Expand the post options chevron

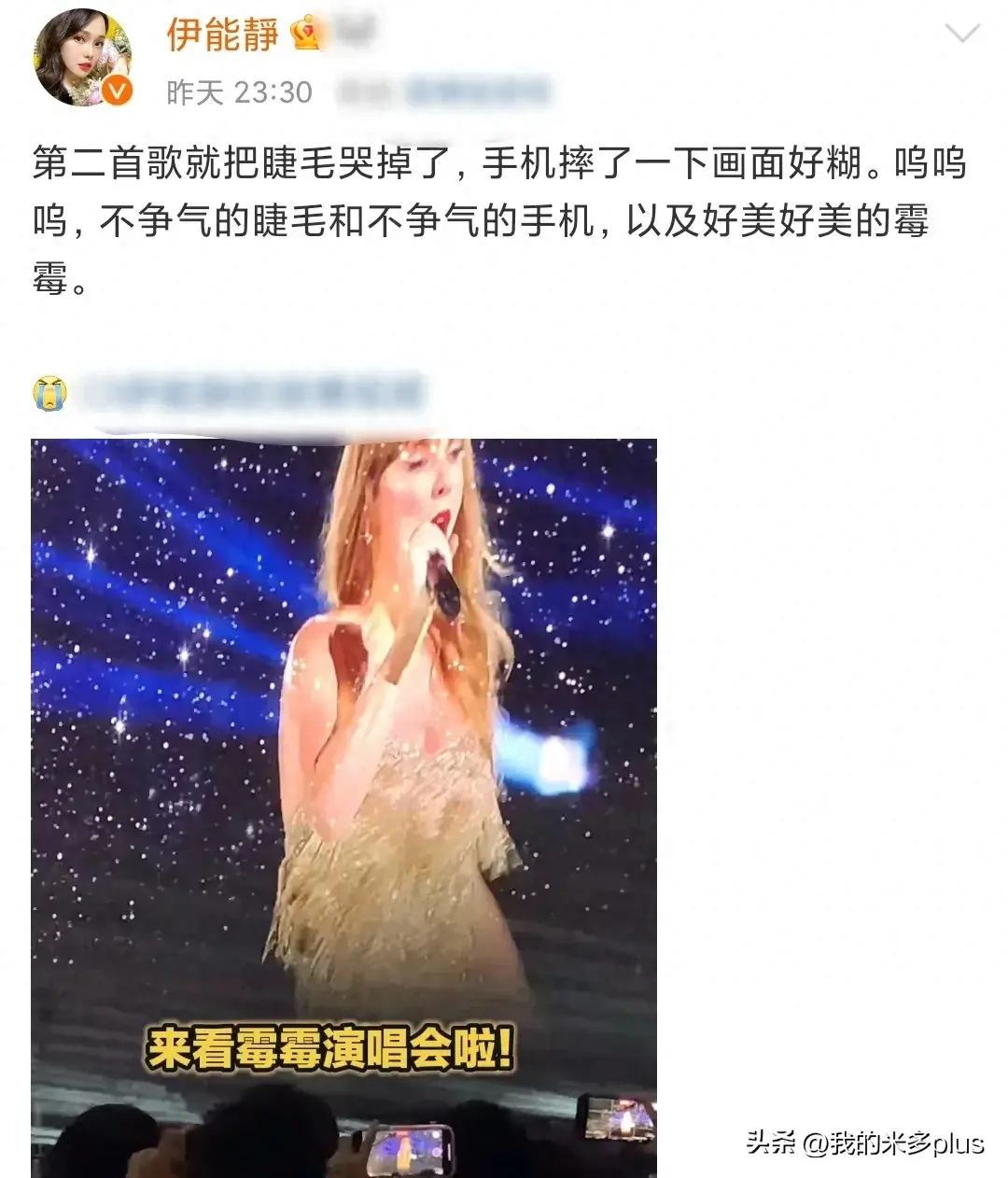(962, 35)
